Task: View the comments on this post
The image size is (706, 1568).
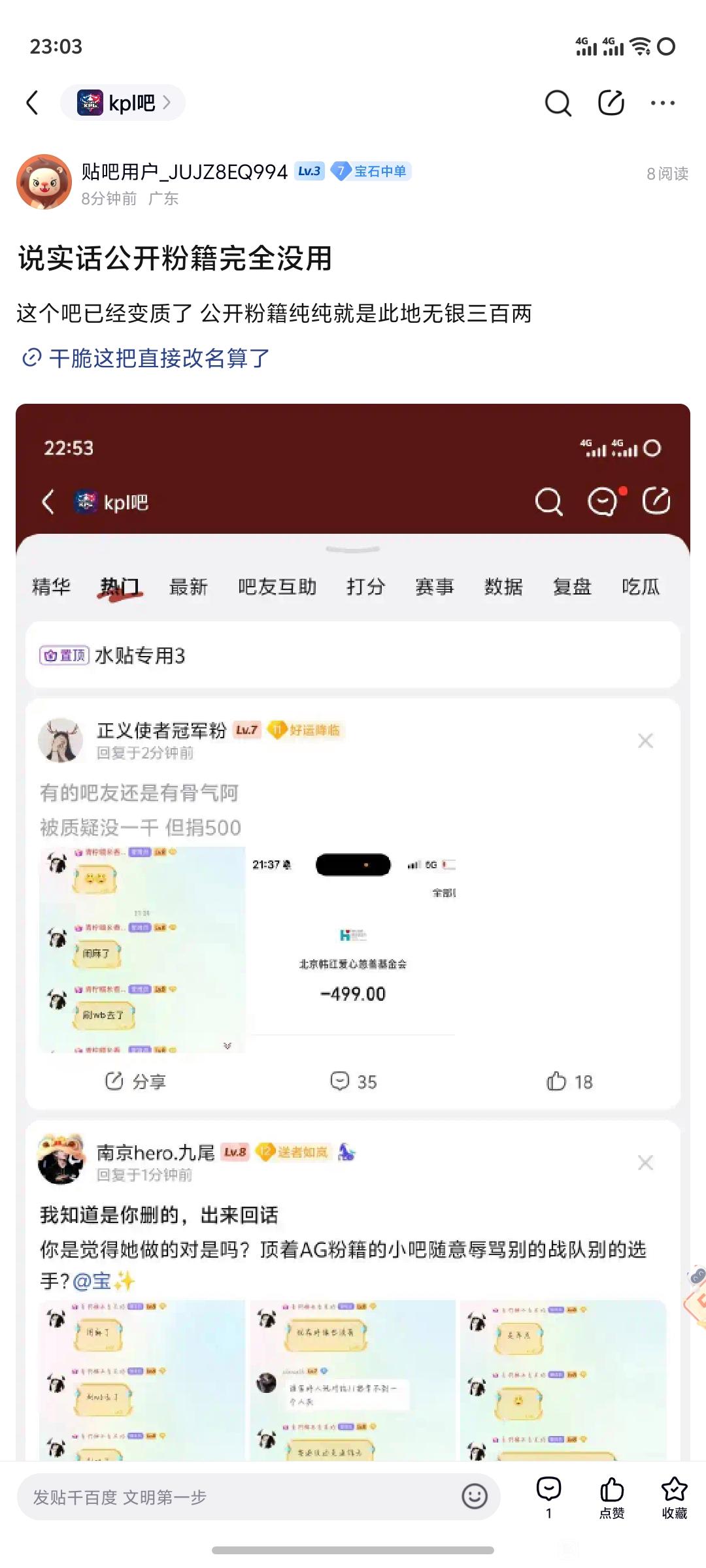Action: [x=548, y=1496]
